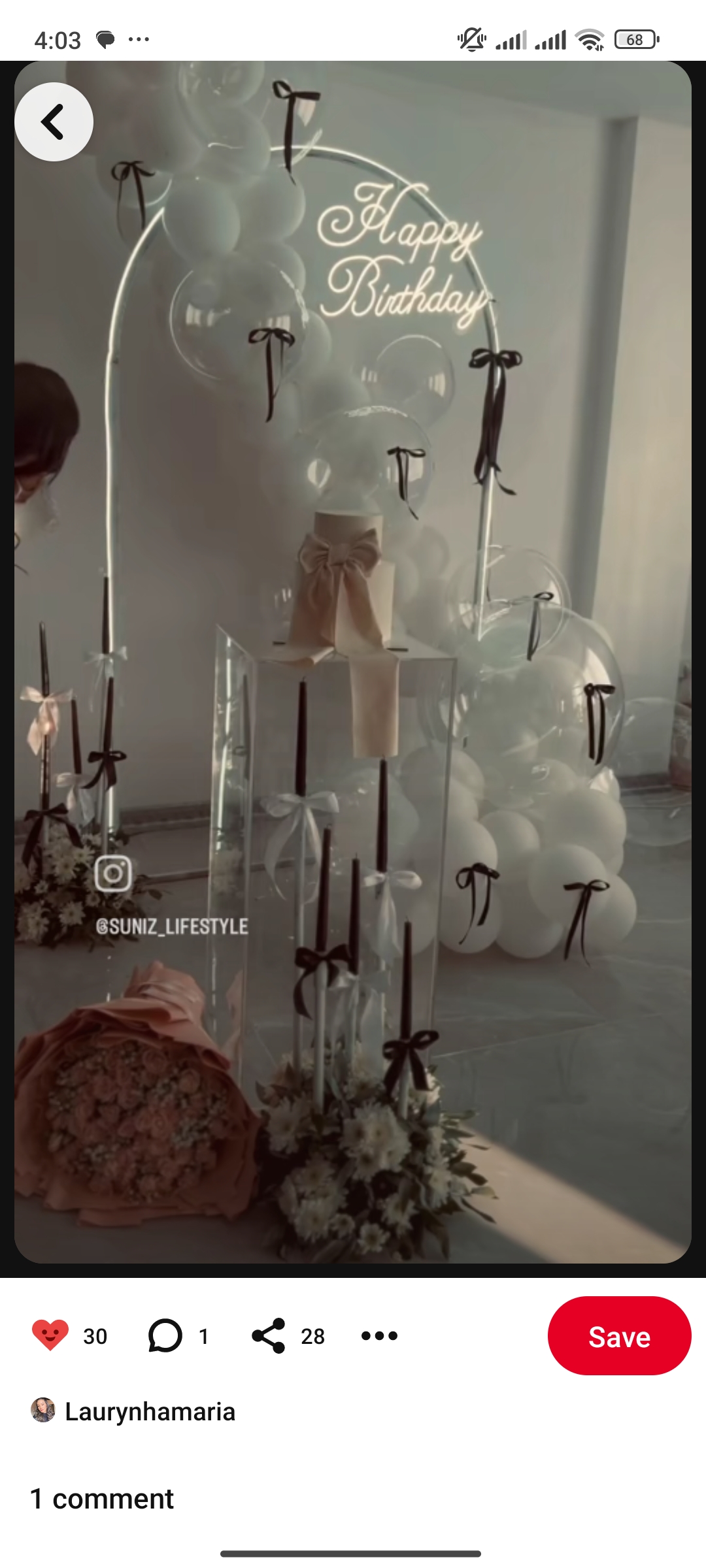Go back using the arrow button
Viewport: 706px width, 1568px height.
click(54, 122)
